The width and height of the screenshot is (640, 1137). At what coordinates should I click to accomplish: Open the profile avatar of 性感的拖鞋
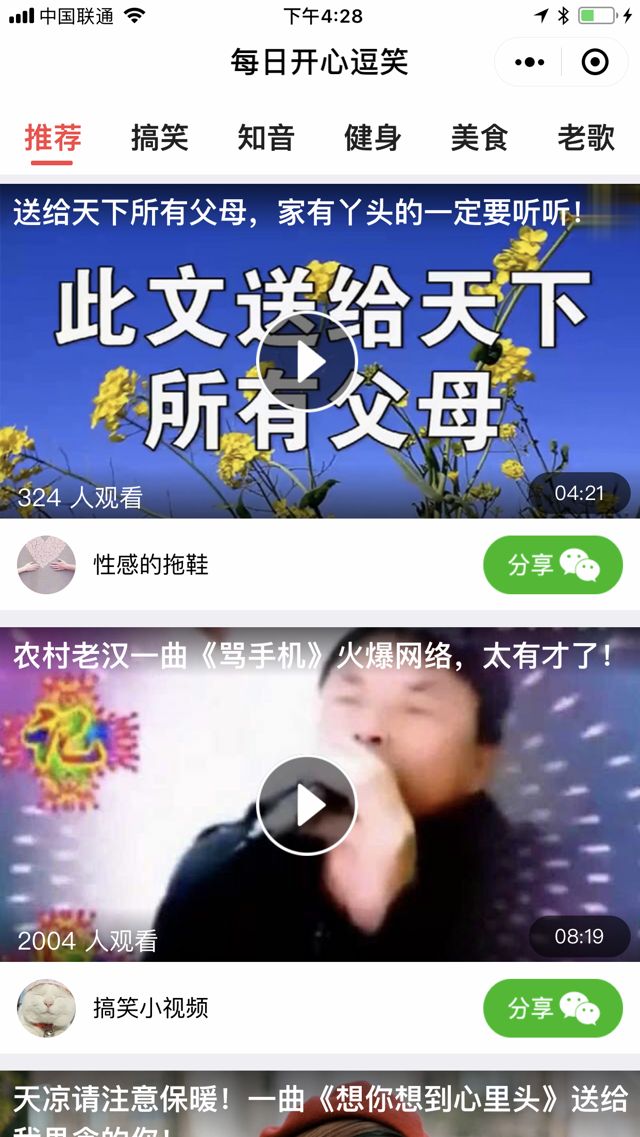[x=46, y=565]
